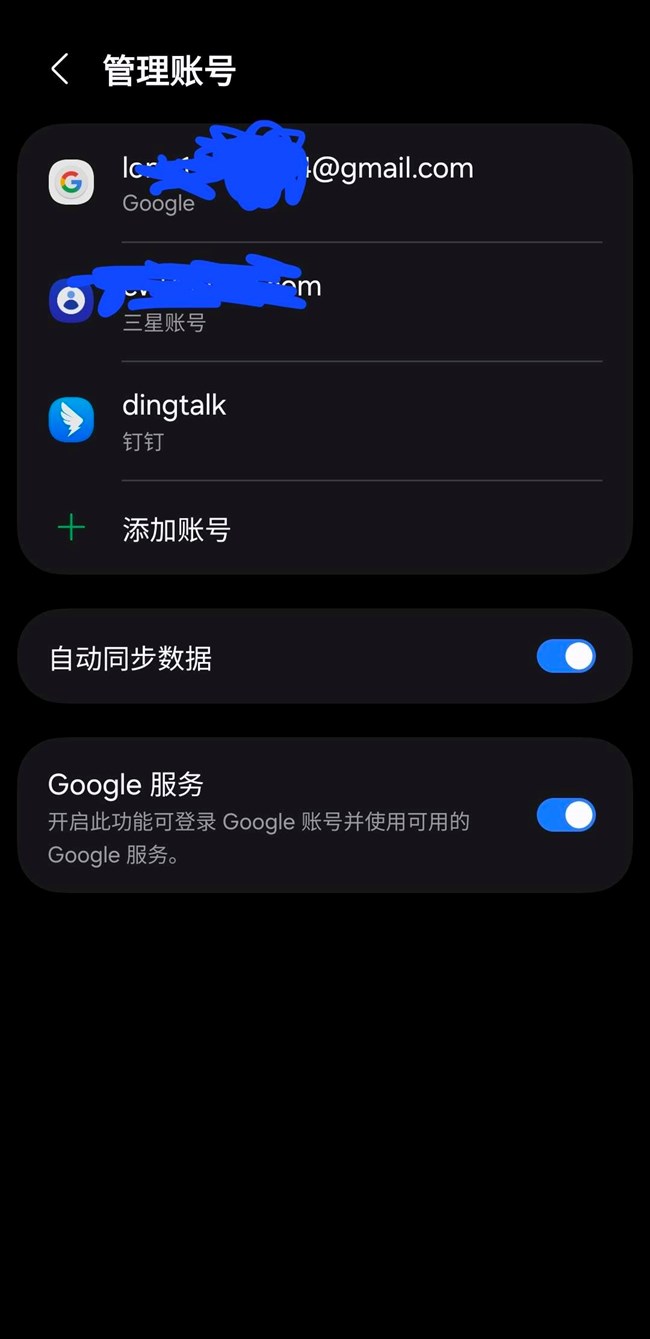This screenshot has height=1339, width=650.
Task: Open the Google account row
Action: (325, 183)
